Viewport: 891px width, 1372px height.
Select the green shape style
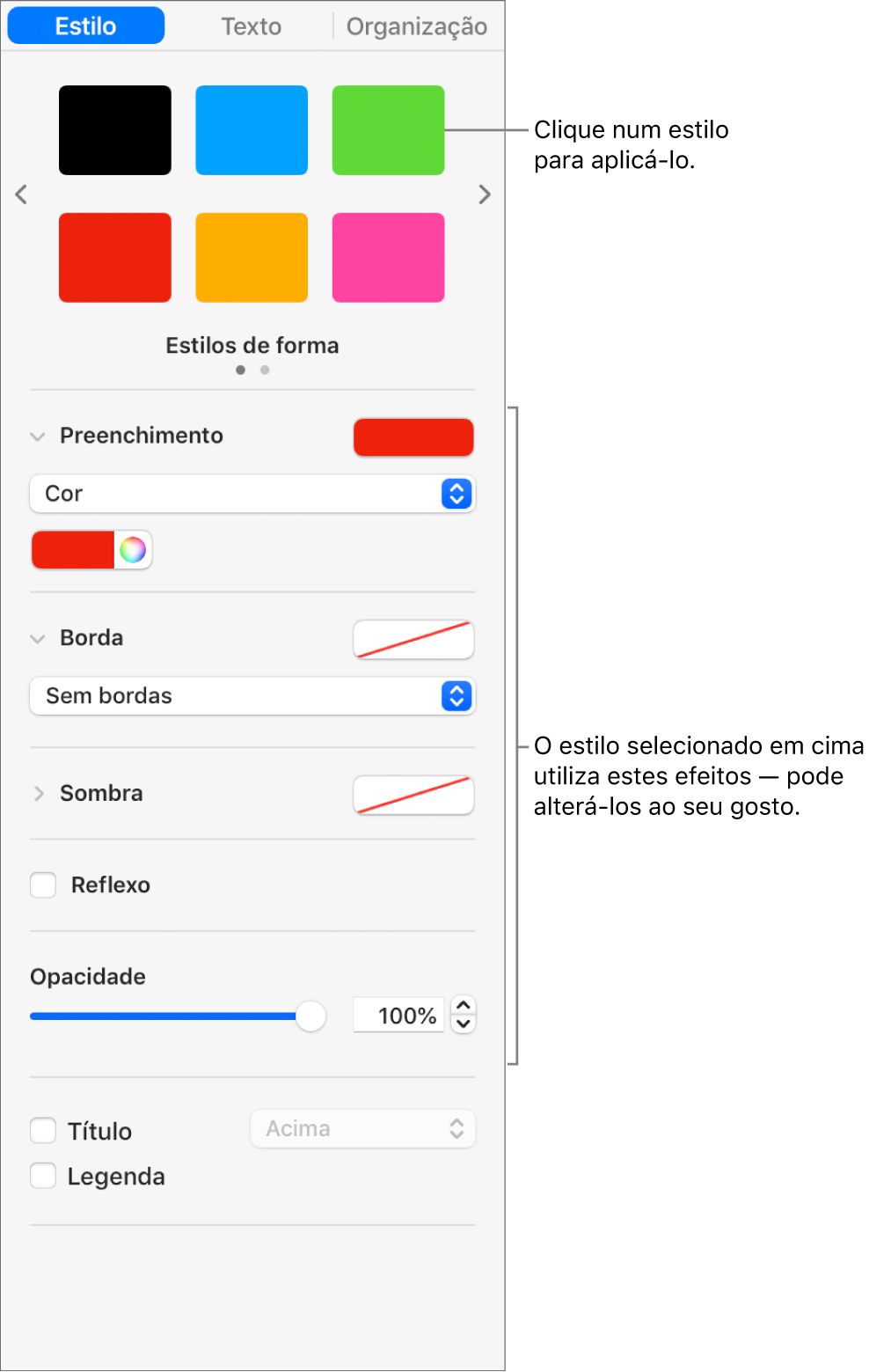click(x=388, y=130)
